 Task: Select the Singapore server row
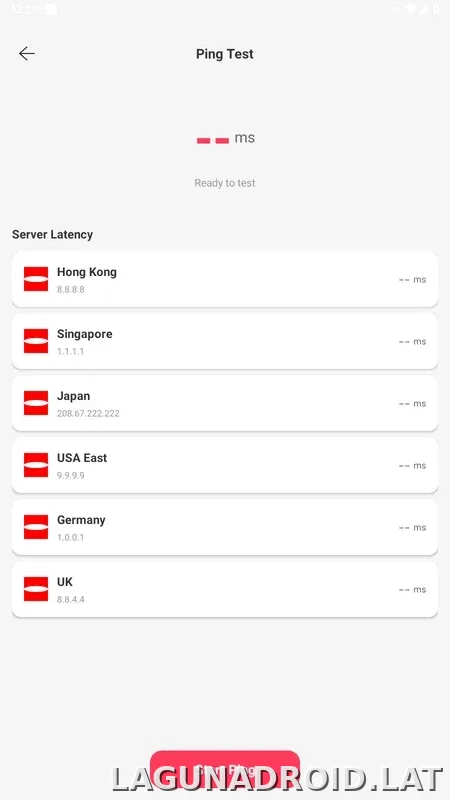225,341
